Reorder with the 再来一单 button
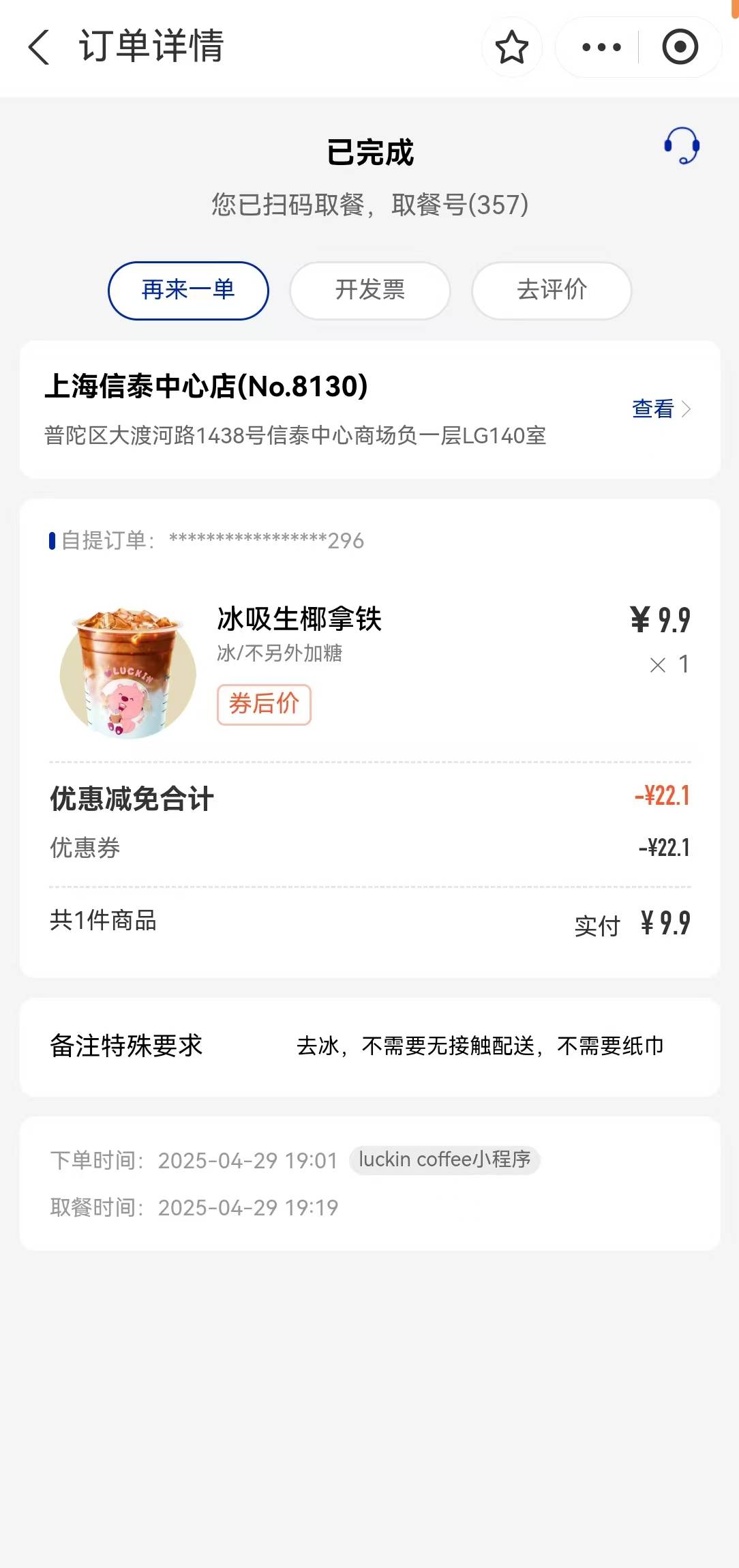 click(188, 291)
